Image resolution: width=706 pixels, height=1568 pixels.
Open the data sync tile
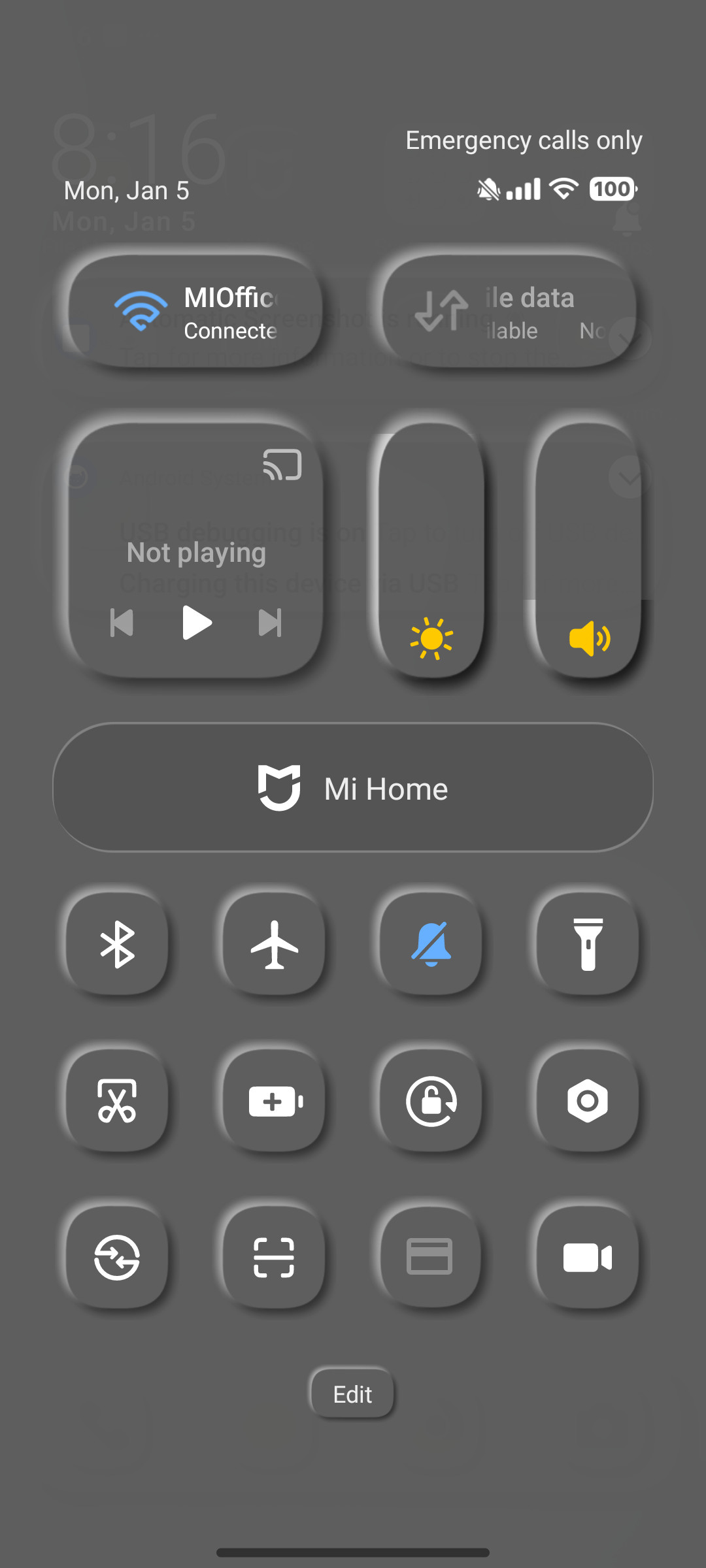(116, 1258)
